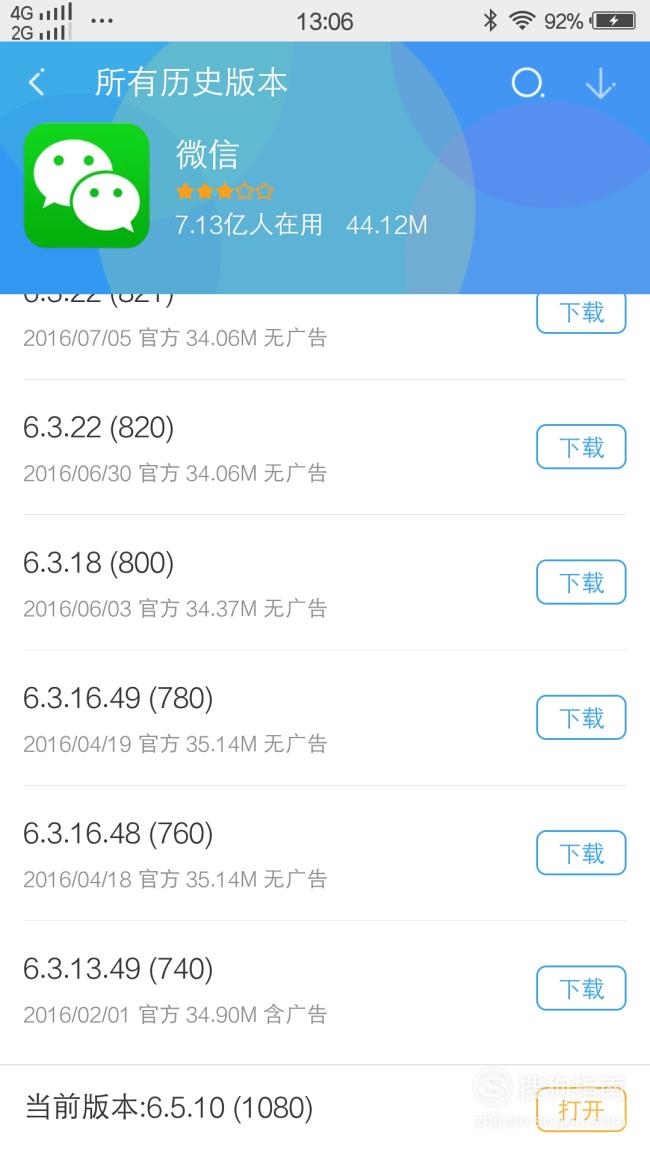Download version 6.3.16.49 (780)
Viewport: 650px width, 1155px height.
pyautogui.click(x=581, y=717)
